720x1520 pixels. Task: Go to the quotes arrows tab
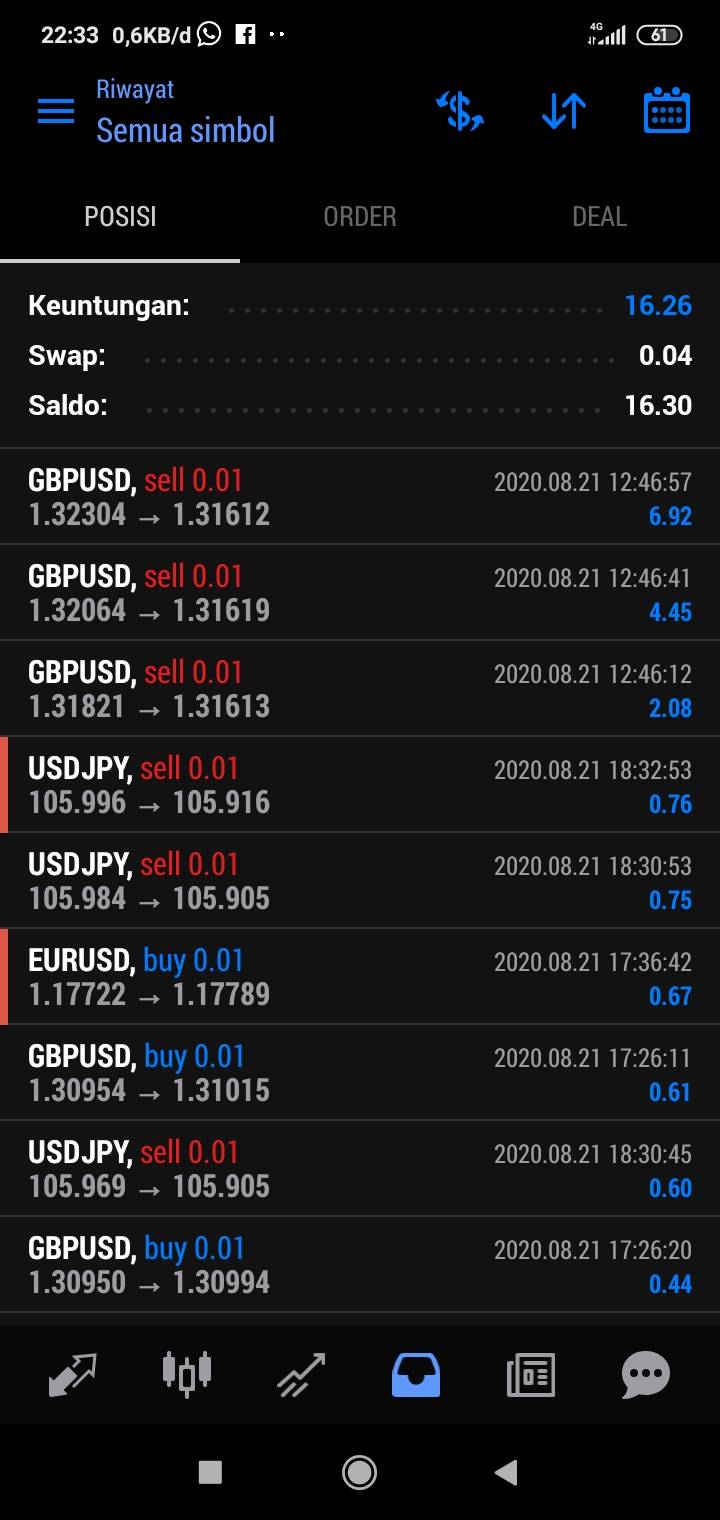tap(73, 1375)
